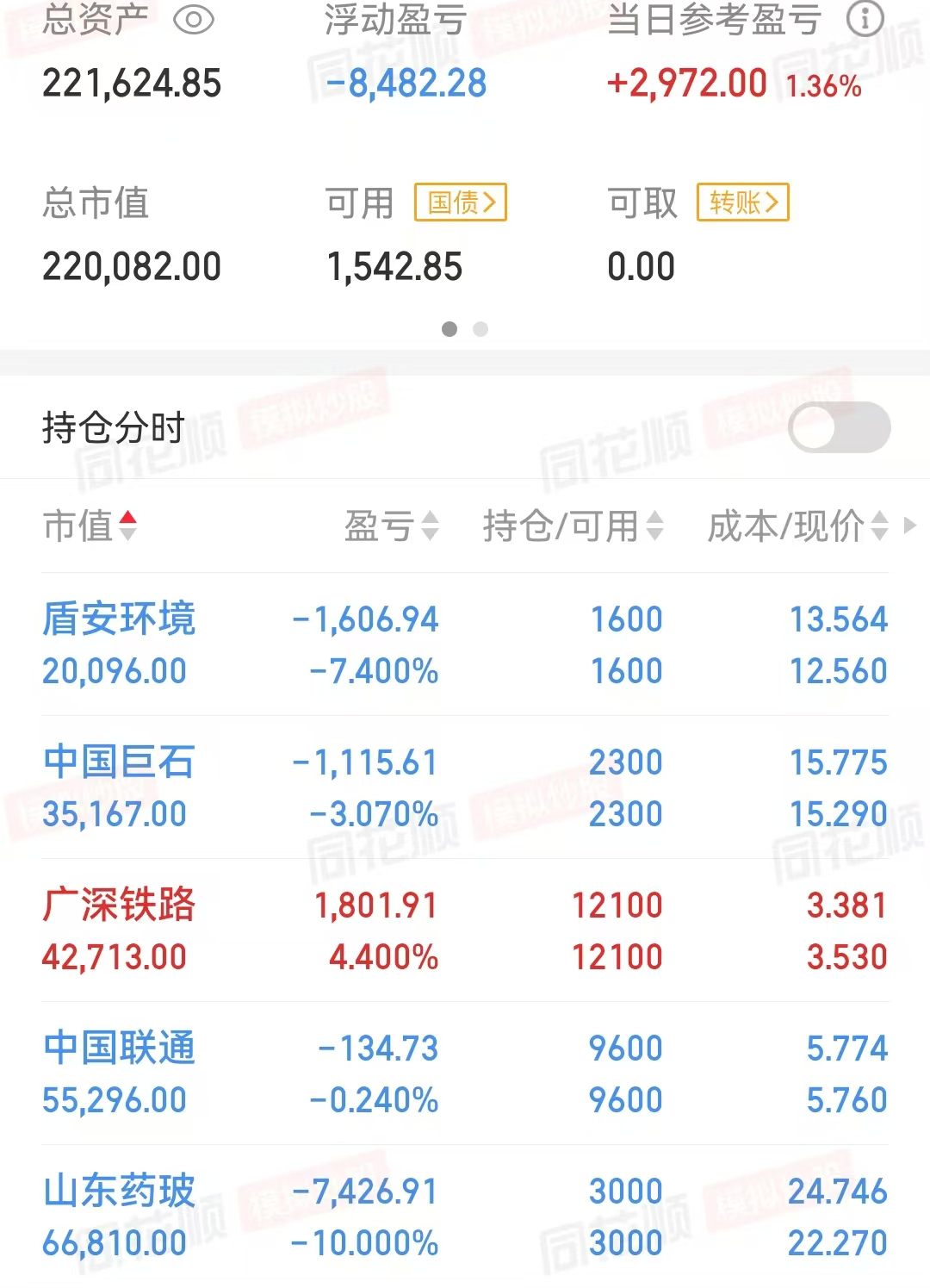Open the 转账 transfer function
Image resolution: width=930 pixels, height=1288 pixels.
pos(741,202)
